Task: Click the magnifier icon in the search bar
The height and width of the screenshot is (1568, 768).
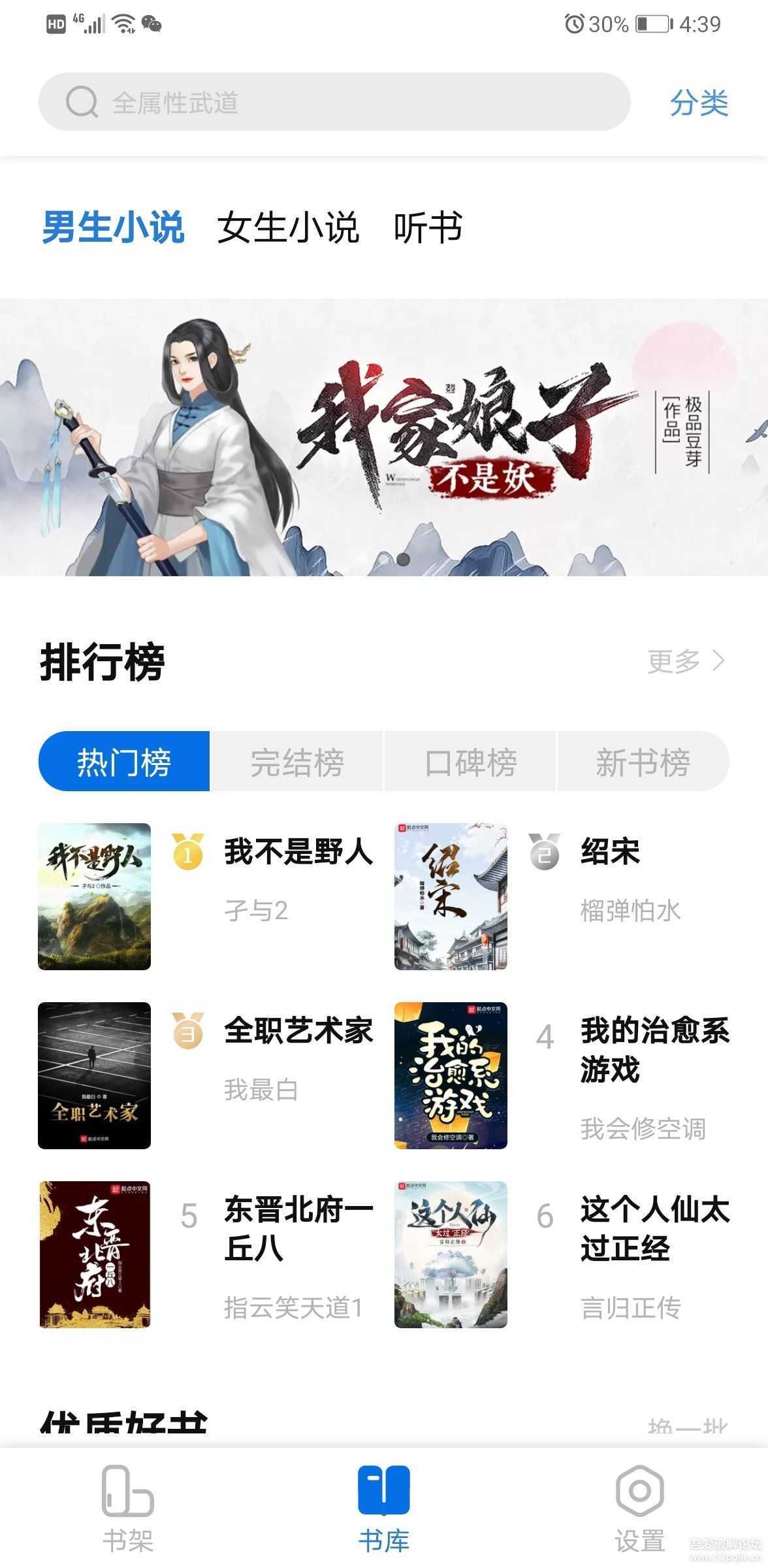Action: (80, 101)
